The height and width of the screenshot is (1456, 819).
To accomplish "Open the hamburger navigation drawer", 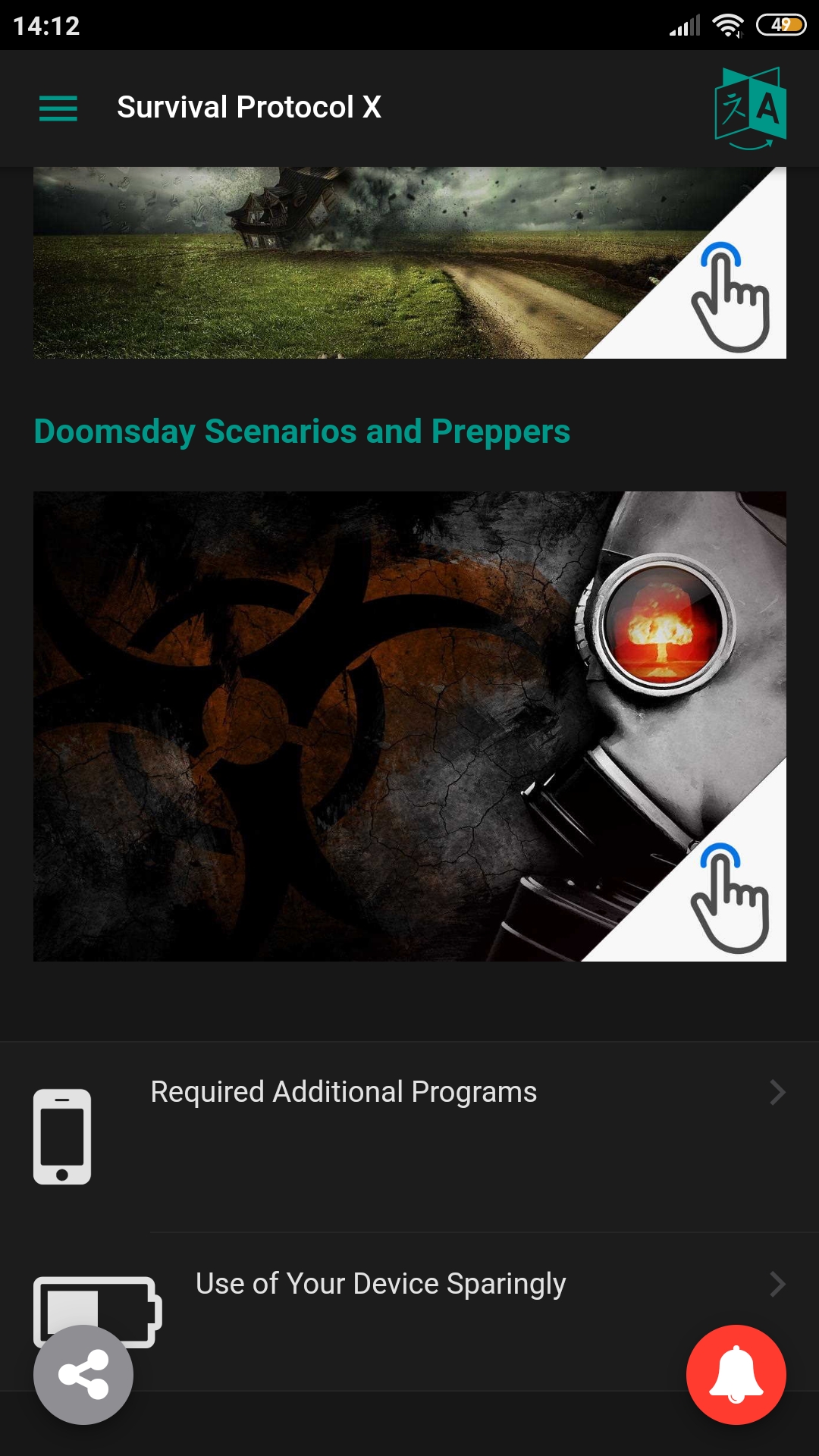I will coord(58,108).
